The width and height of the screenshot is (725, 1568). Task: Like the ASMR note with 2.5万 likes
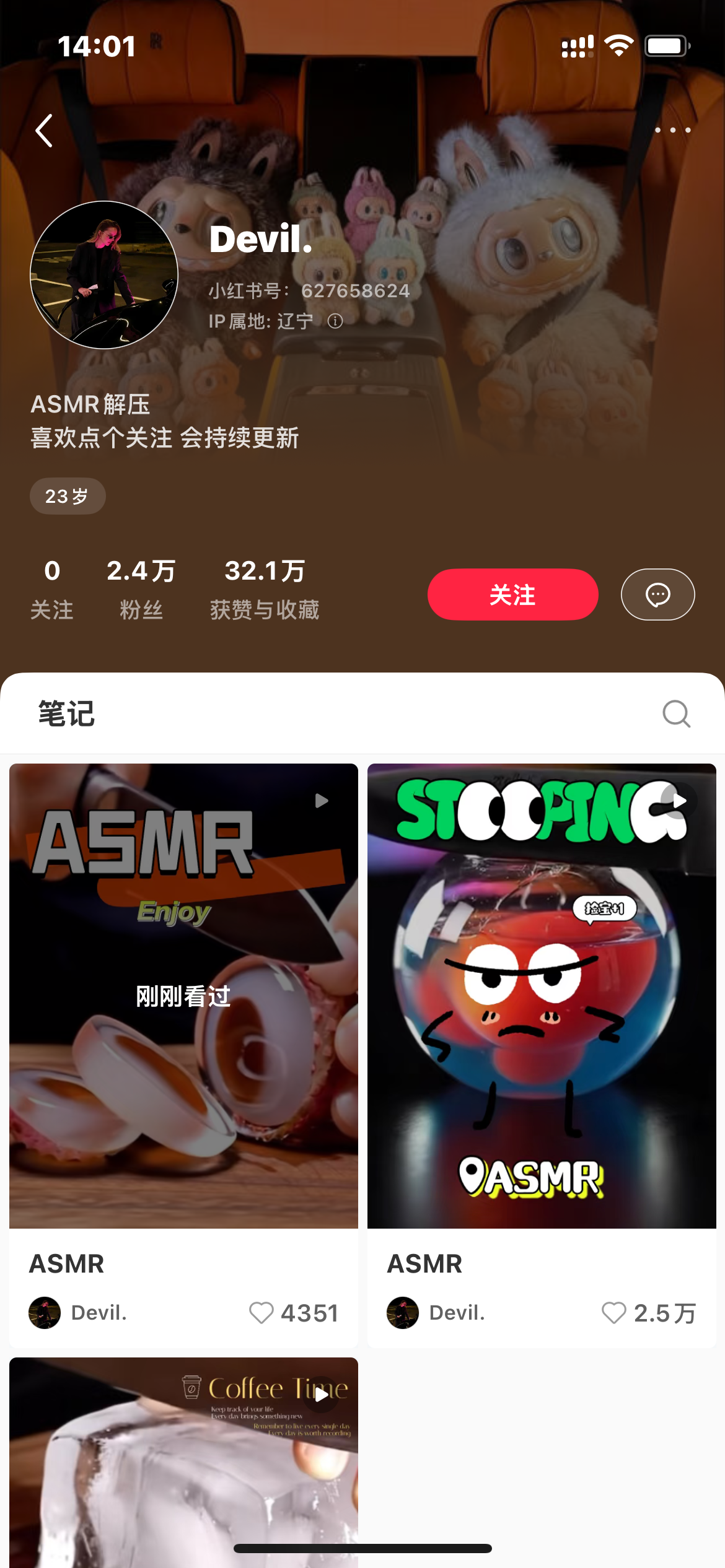click(x=614, y=1312)
